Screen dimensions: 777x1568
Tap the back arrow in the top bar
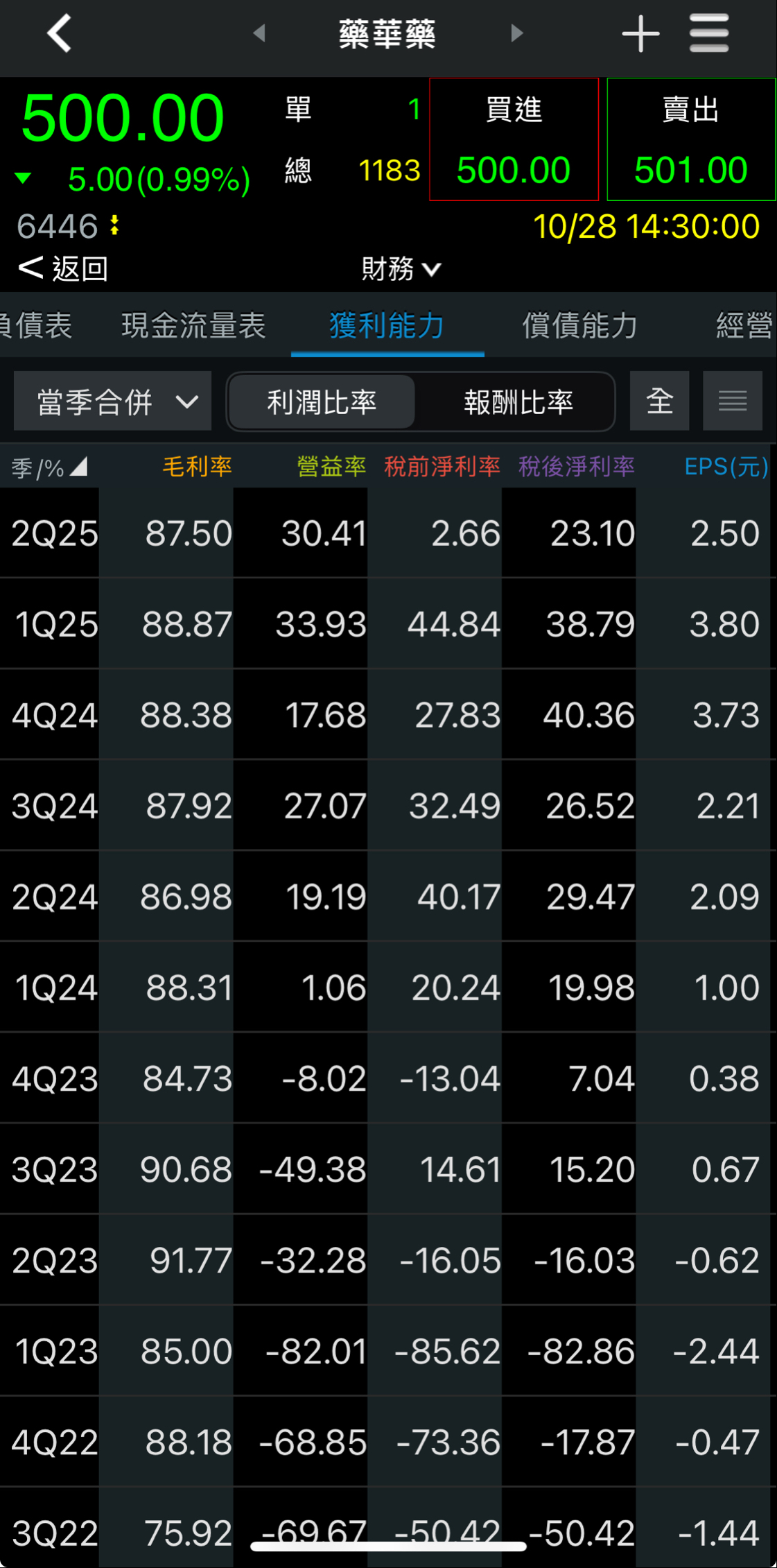[x=60, y=33]
